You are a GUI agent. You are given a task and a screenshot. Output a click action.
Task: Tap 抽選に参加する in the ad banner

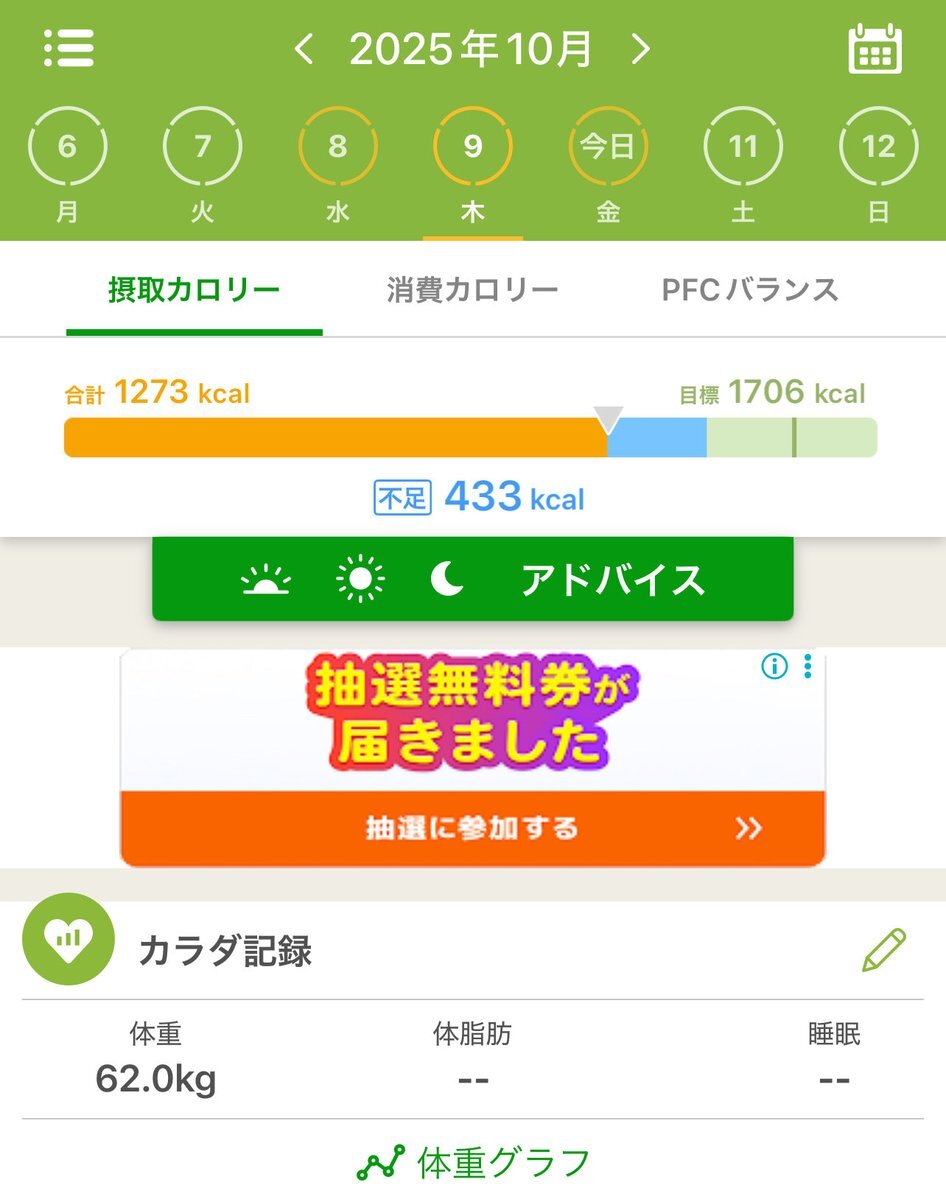[472, 828]
